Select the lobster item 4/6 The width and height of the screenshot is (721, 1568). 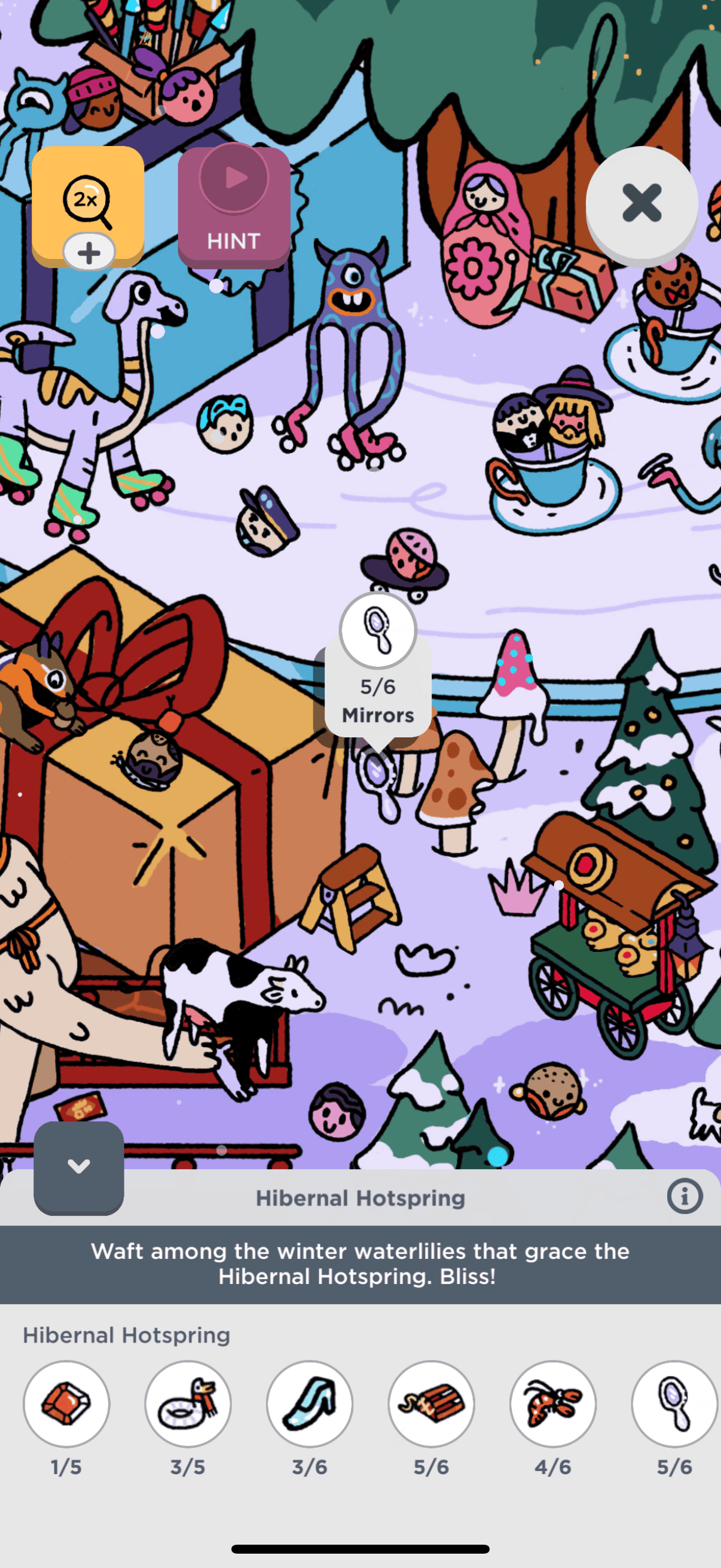[553, 1404]
